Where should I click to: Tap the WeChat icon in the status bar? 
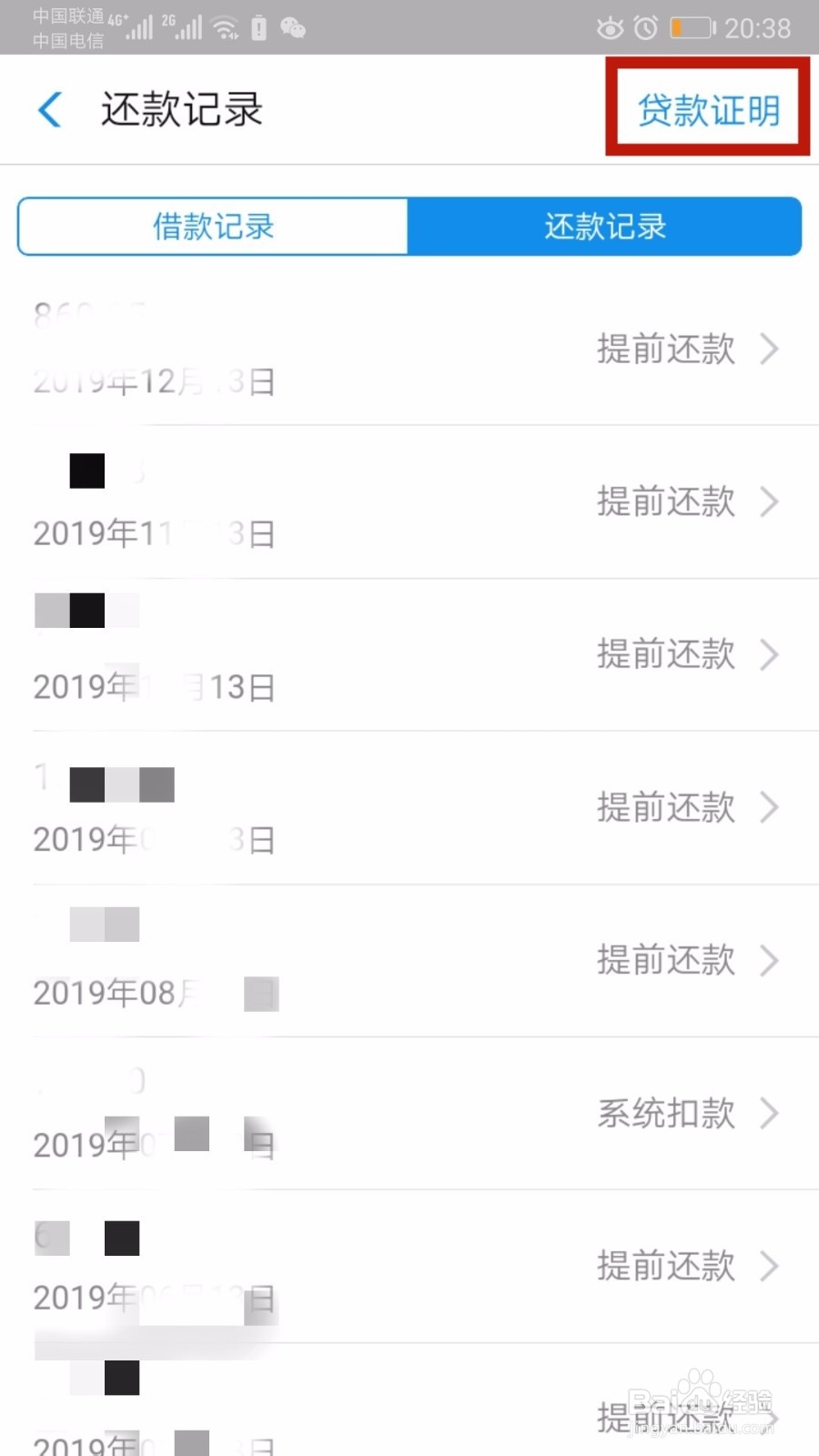[x=292, y=28]
